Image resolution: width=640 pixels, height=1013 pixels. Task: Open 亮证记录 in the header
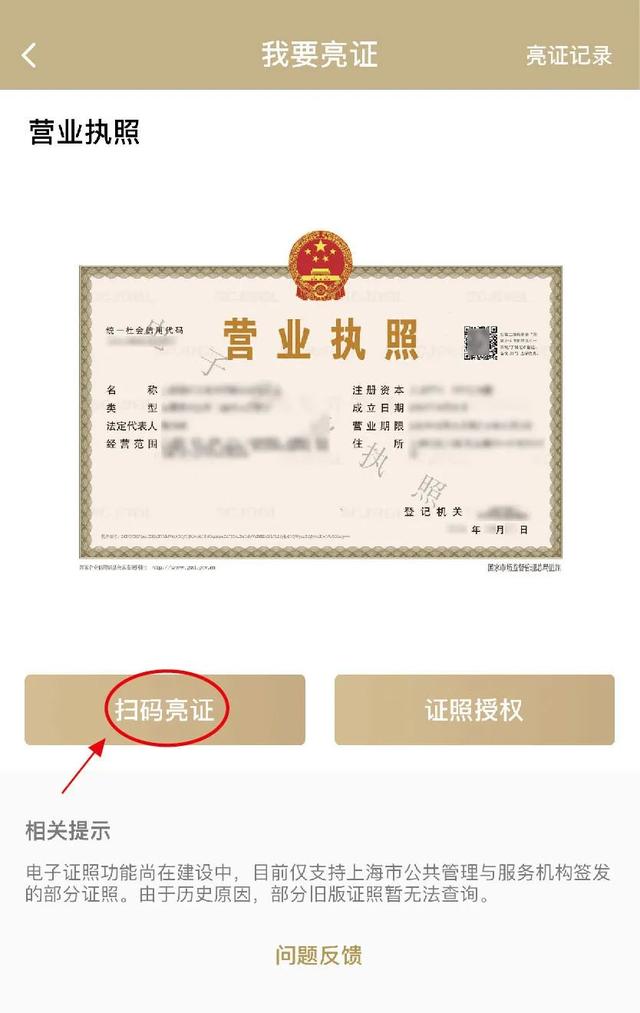(568, 56)
